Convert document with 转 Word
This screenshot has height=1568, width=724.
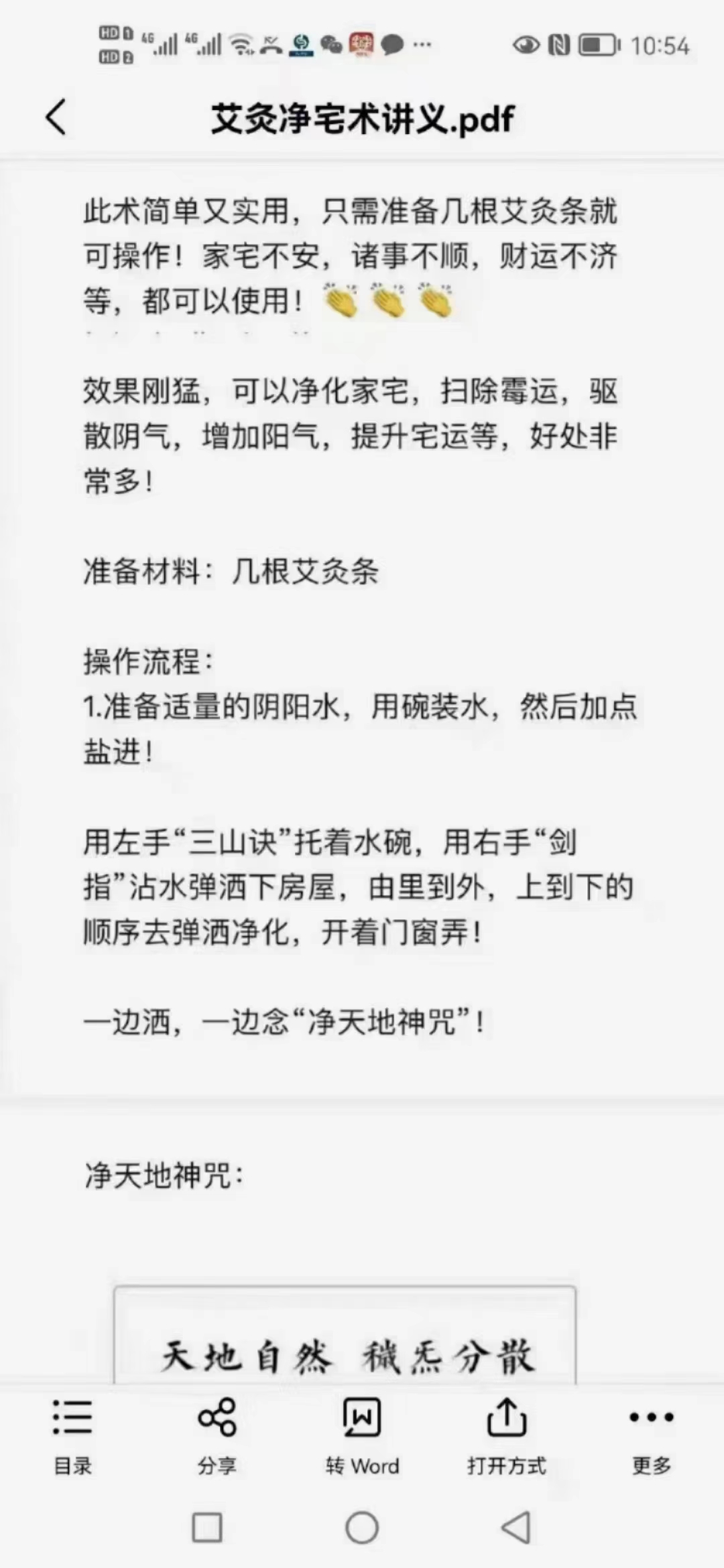coord(362,1434)
